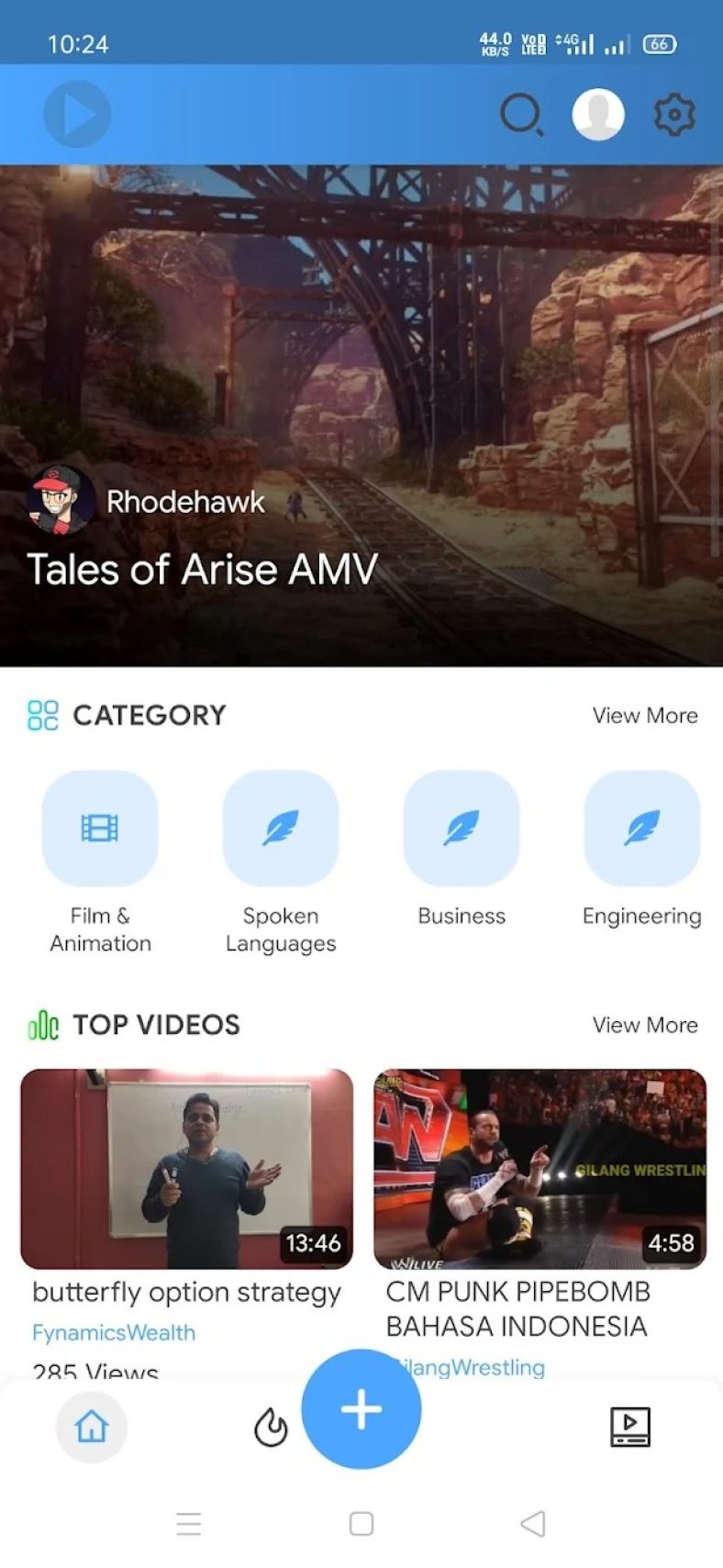Open Rhodehawk's channel avatar
723x1568 pixels.
point(57,501)
